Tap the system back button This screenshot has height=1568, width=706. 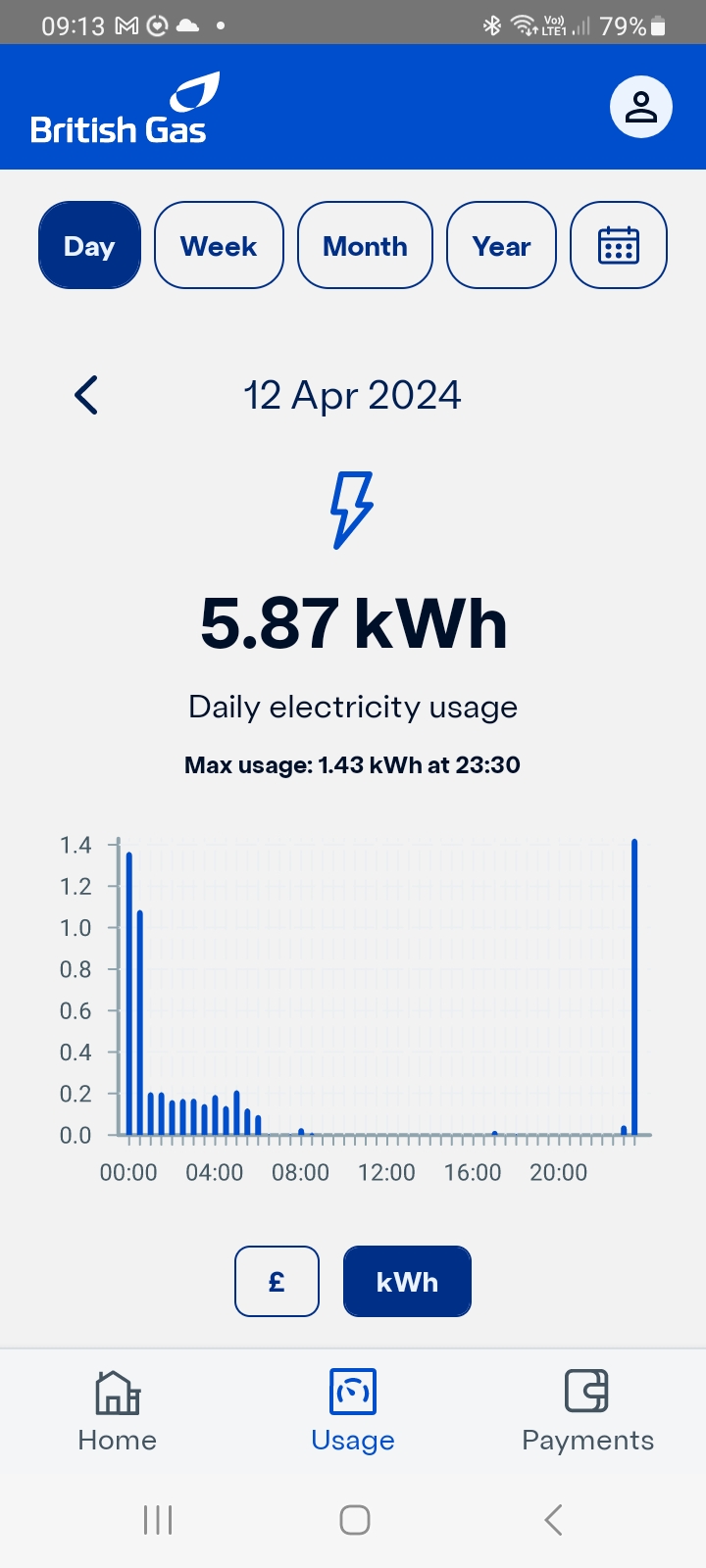click(x=553, y=1520)
